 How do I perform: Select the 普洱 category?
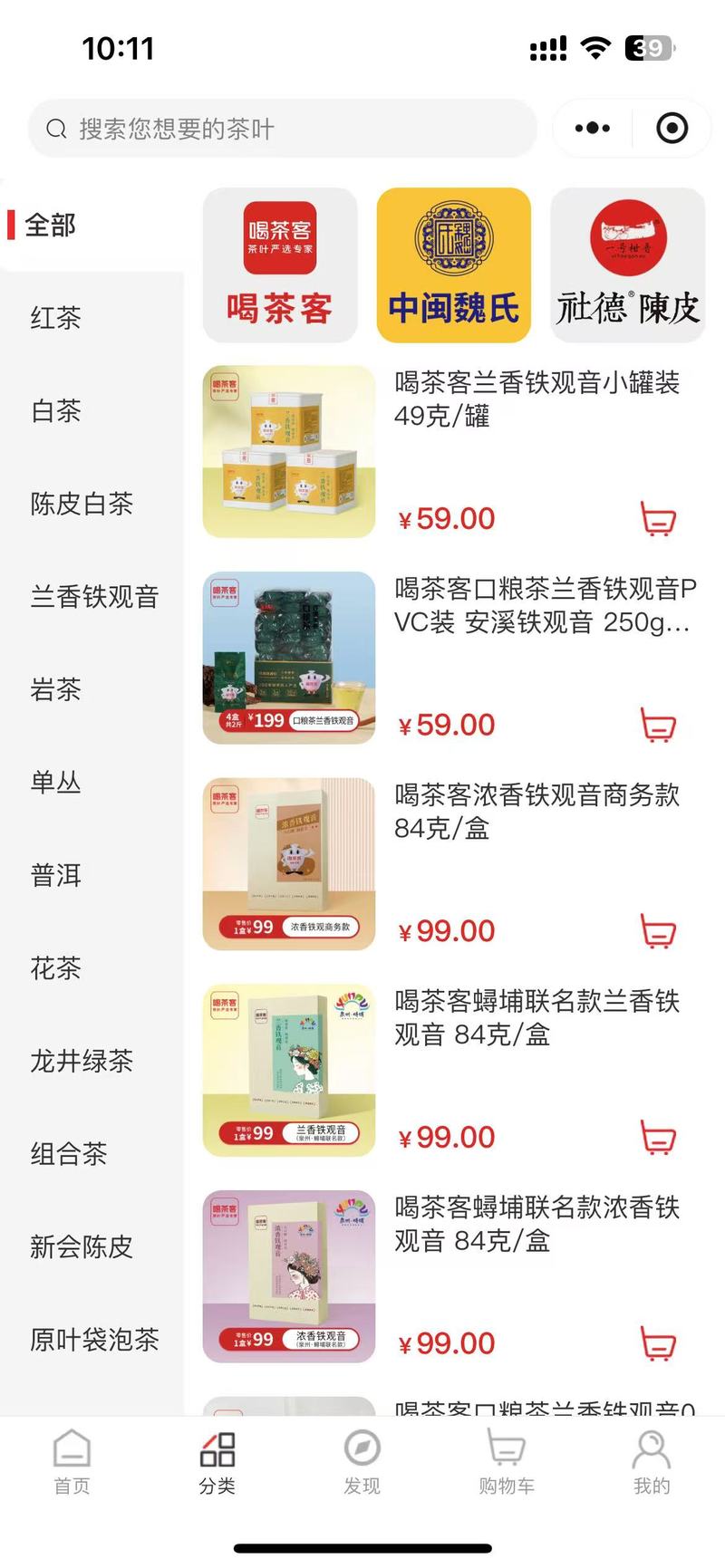point(56,876)
